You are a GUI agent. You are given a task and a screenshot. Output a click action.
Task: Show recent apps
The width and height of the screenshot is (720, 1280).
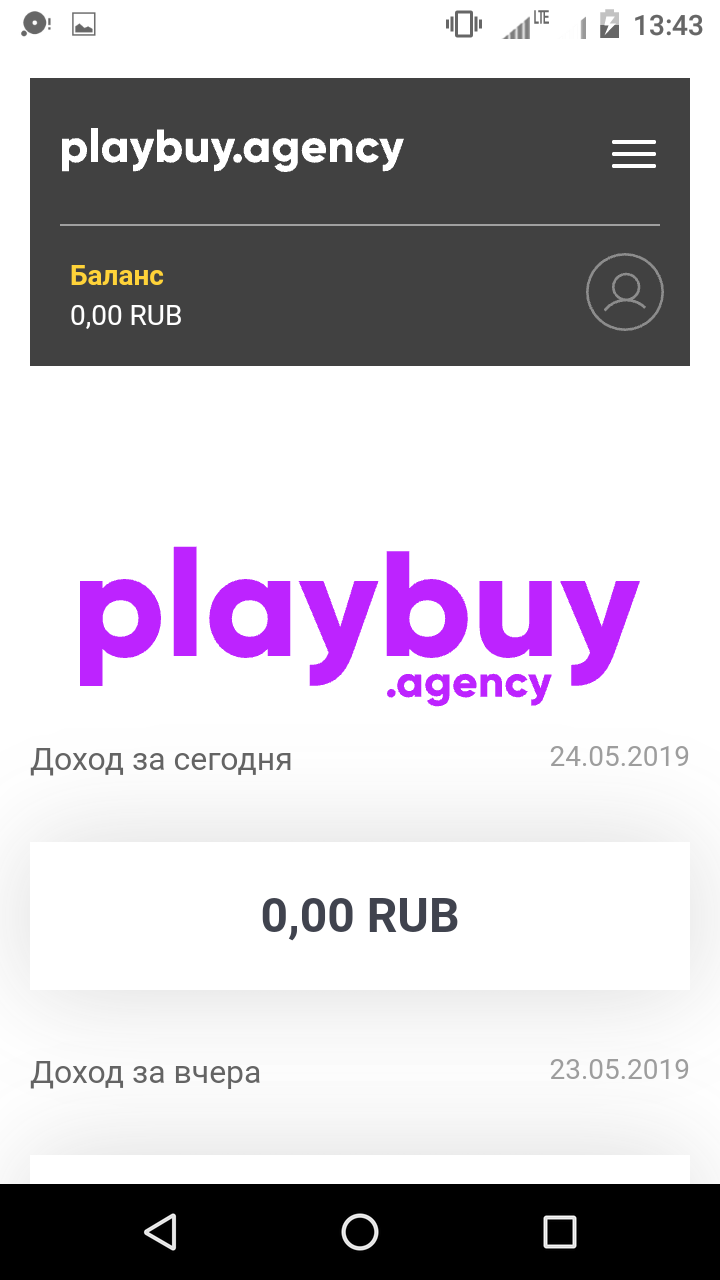click(x=560, y=1231)
